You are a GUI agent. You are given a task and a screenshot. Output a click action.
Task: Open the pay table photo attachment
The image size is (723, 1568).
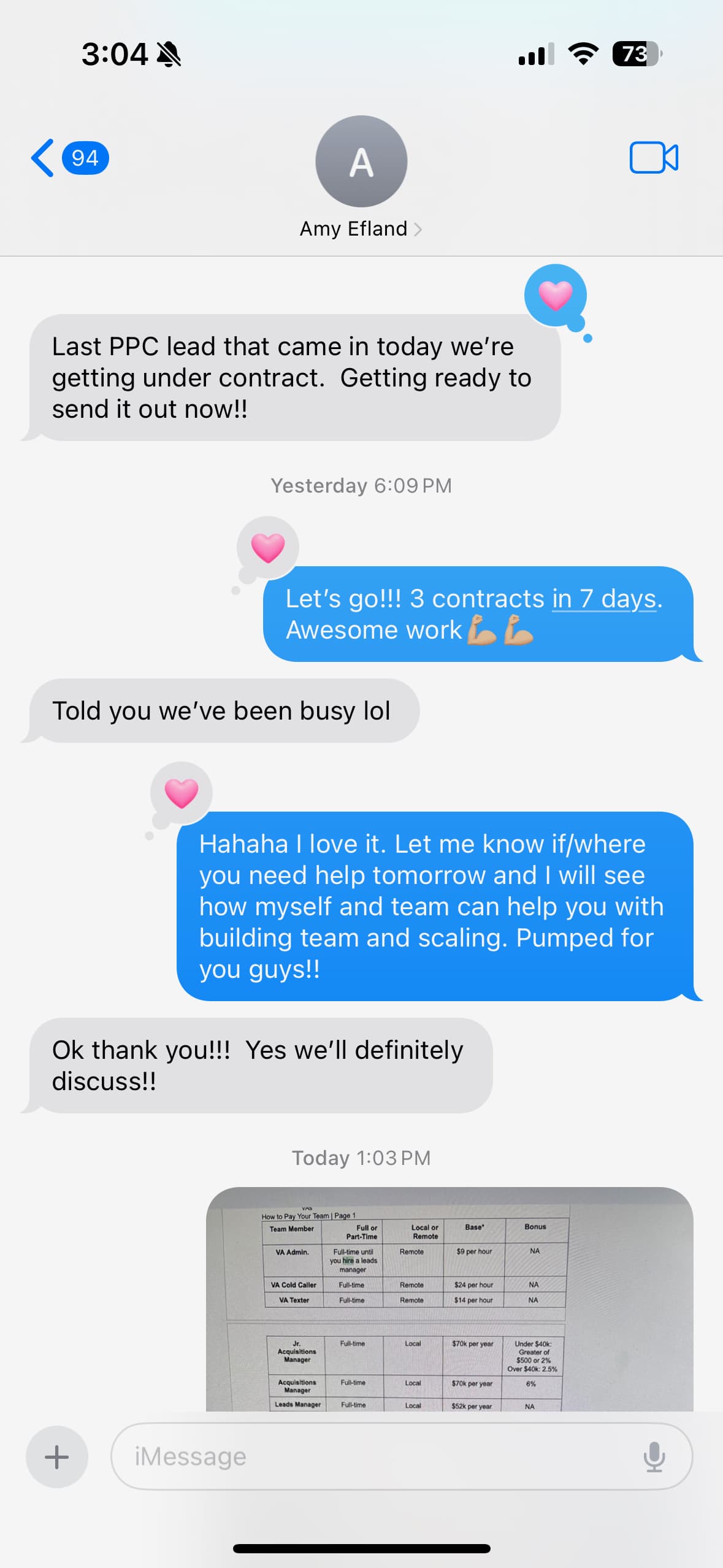[449, 1299]
